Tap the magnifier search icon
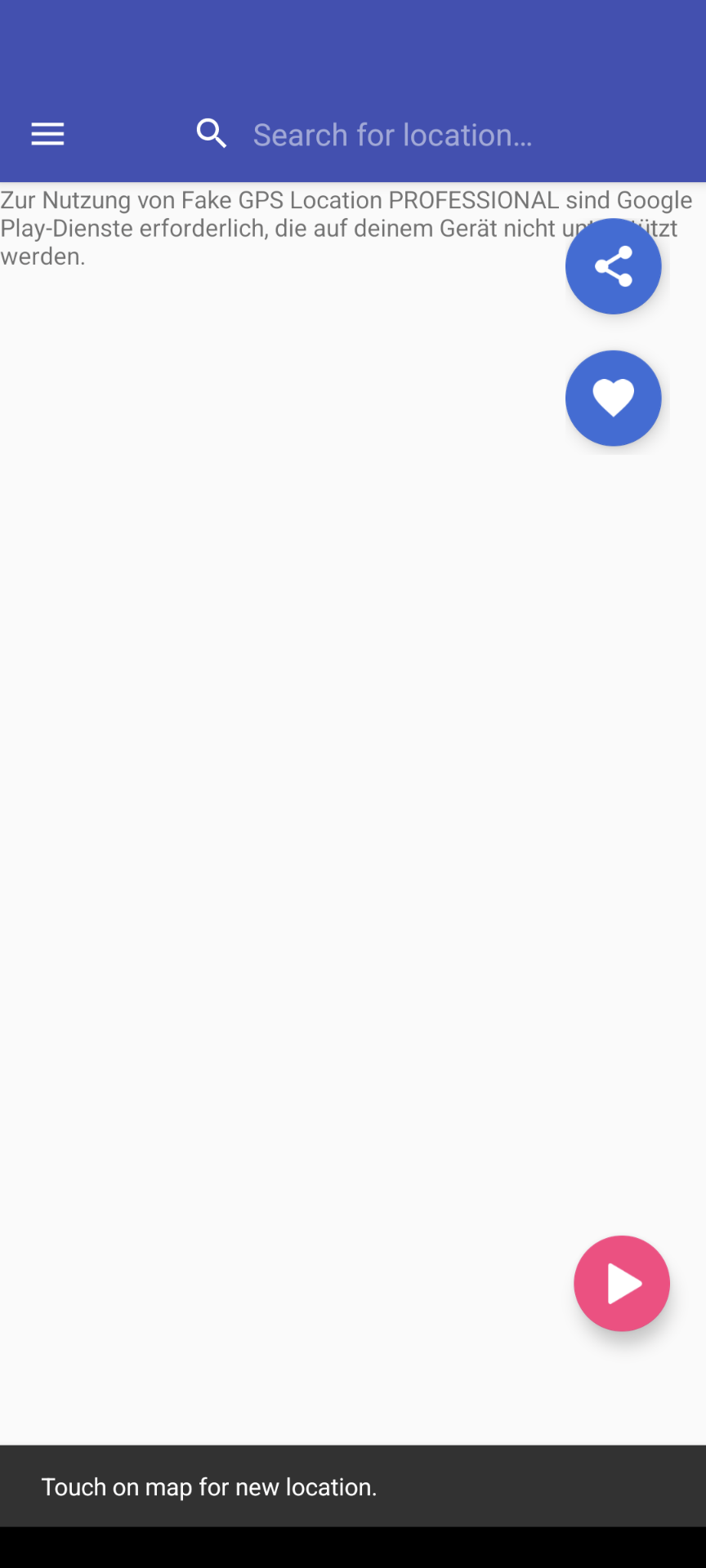706x1568 pixels. point(212,133)
